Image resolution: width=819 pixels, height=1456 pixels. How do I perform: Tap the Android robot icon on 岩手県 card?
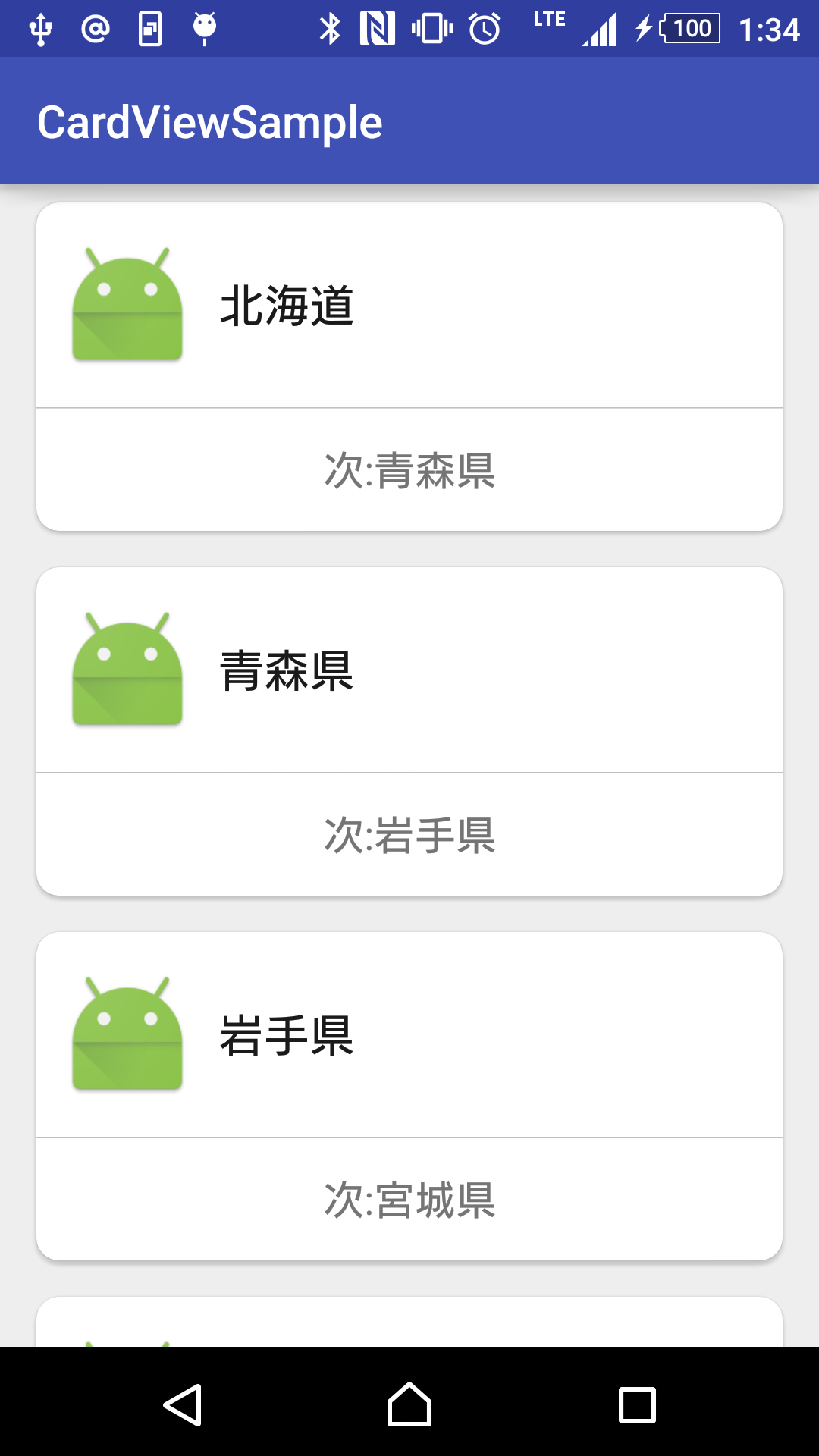(x=127, y=1035)
